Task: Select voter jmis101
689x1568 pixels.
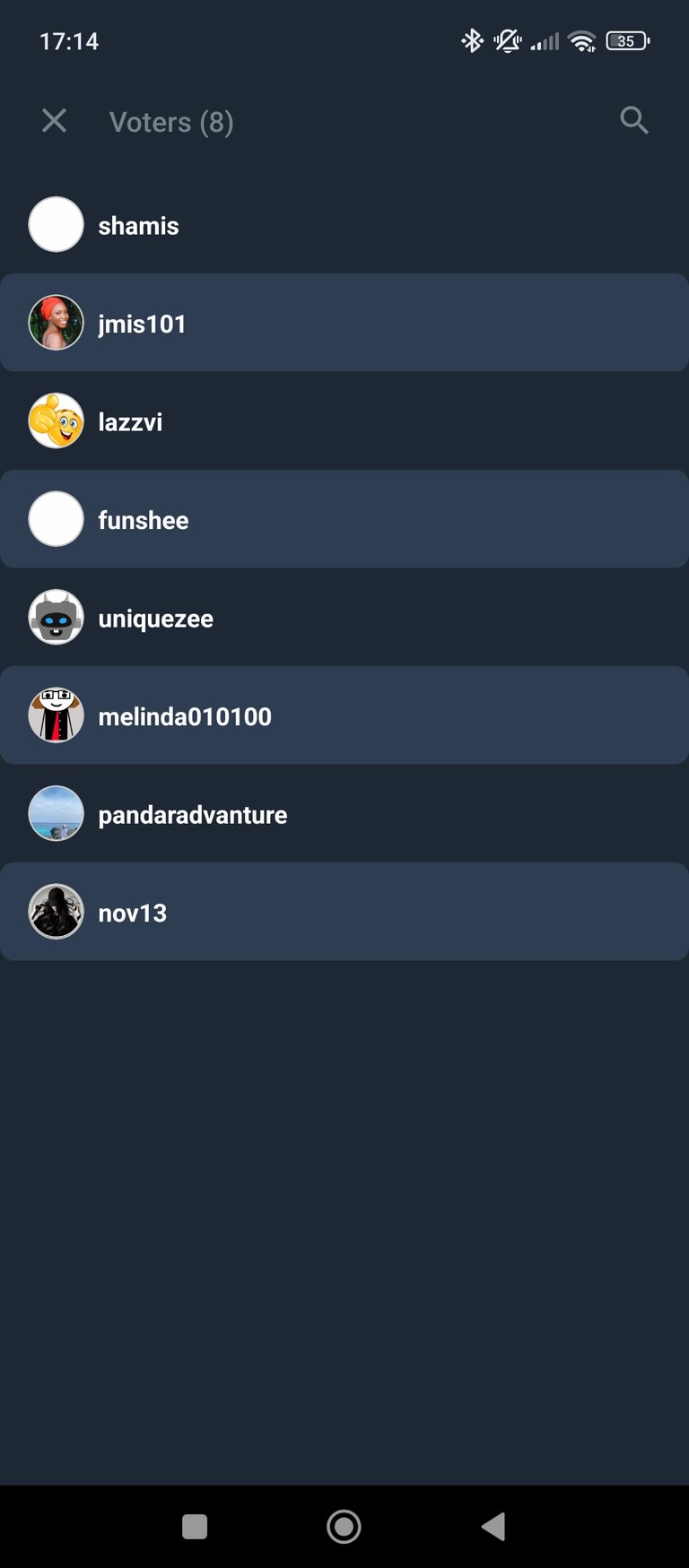Action: click(x=344, y=323)
